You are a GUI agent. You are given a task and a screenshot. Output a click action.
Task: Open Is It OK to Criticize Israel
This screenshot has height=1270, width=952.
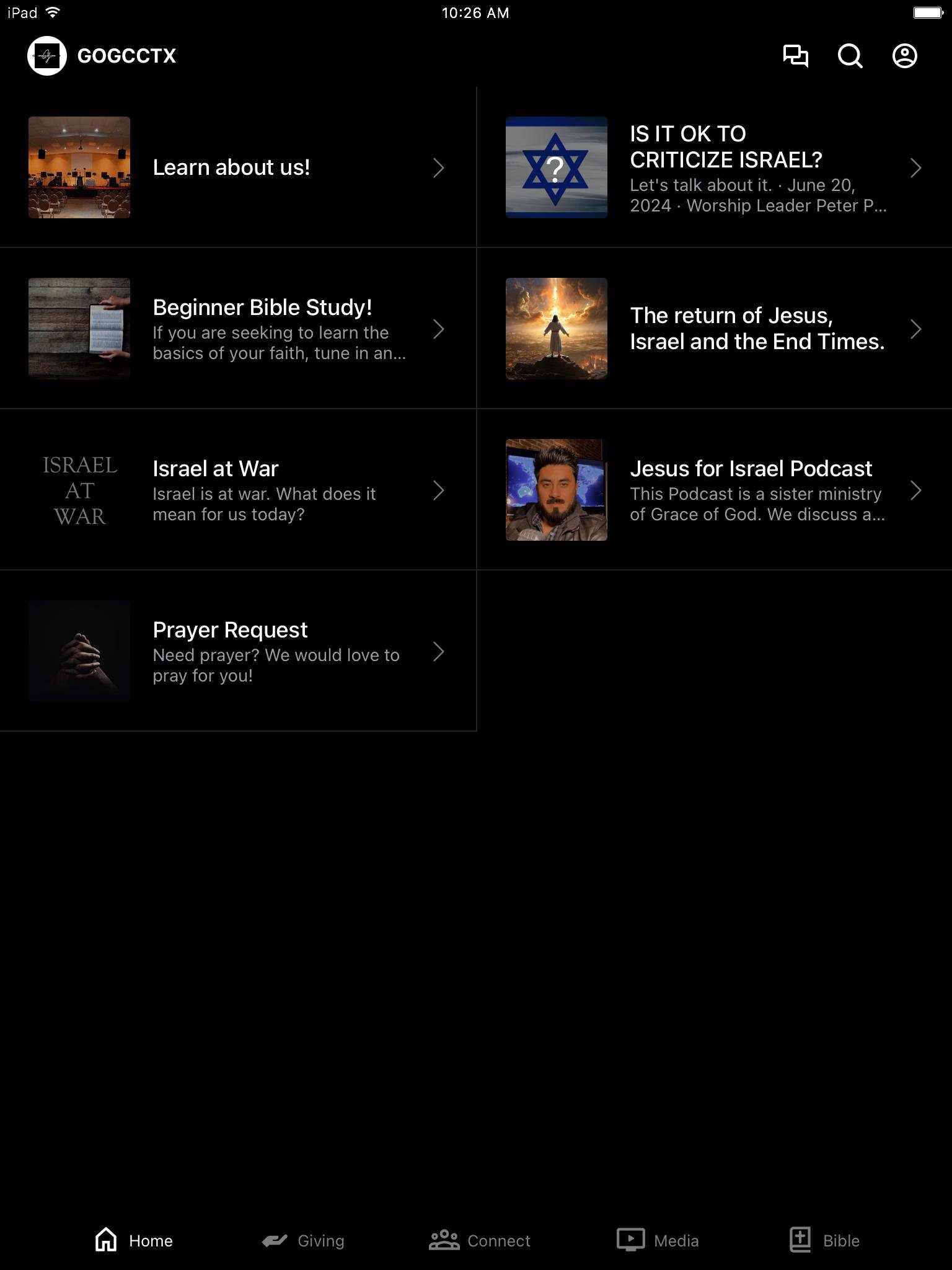point(714,167)
